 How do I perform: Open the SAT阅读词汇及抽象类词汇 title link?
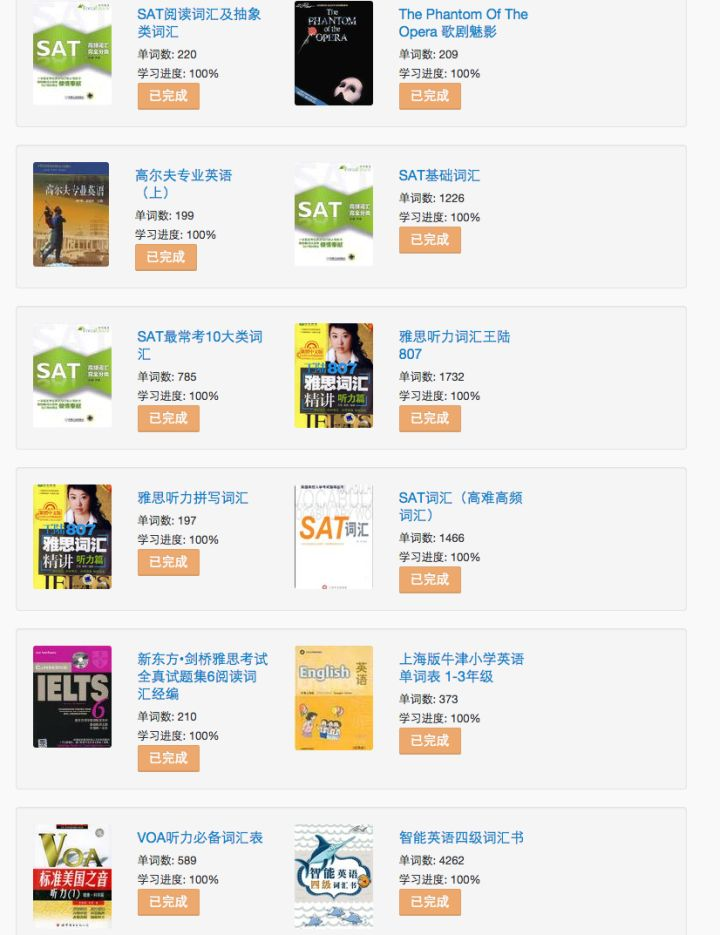199,23
